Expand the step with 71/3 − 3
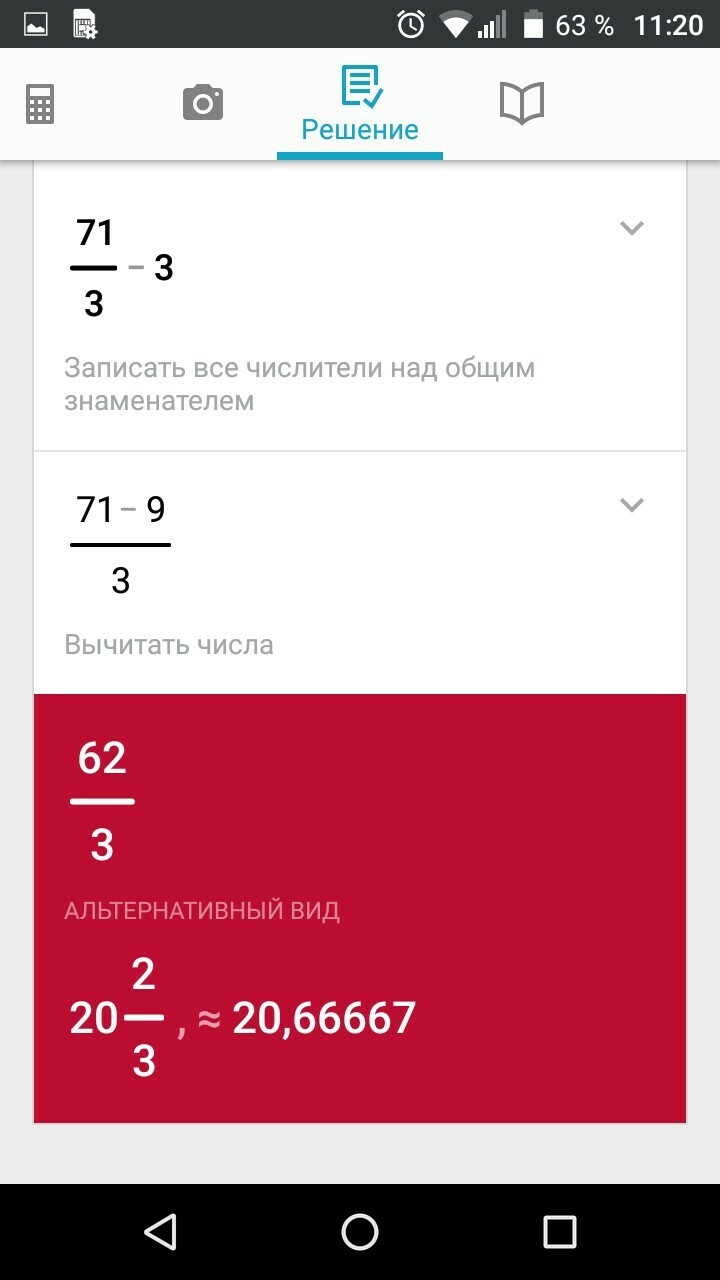 coord(631,228)
